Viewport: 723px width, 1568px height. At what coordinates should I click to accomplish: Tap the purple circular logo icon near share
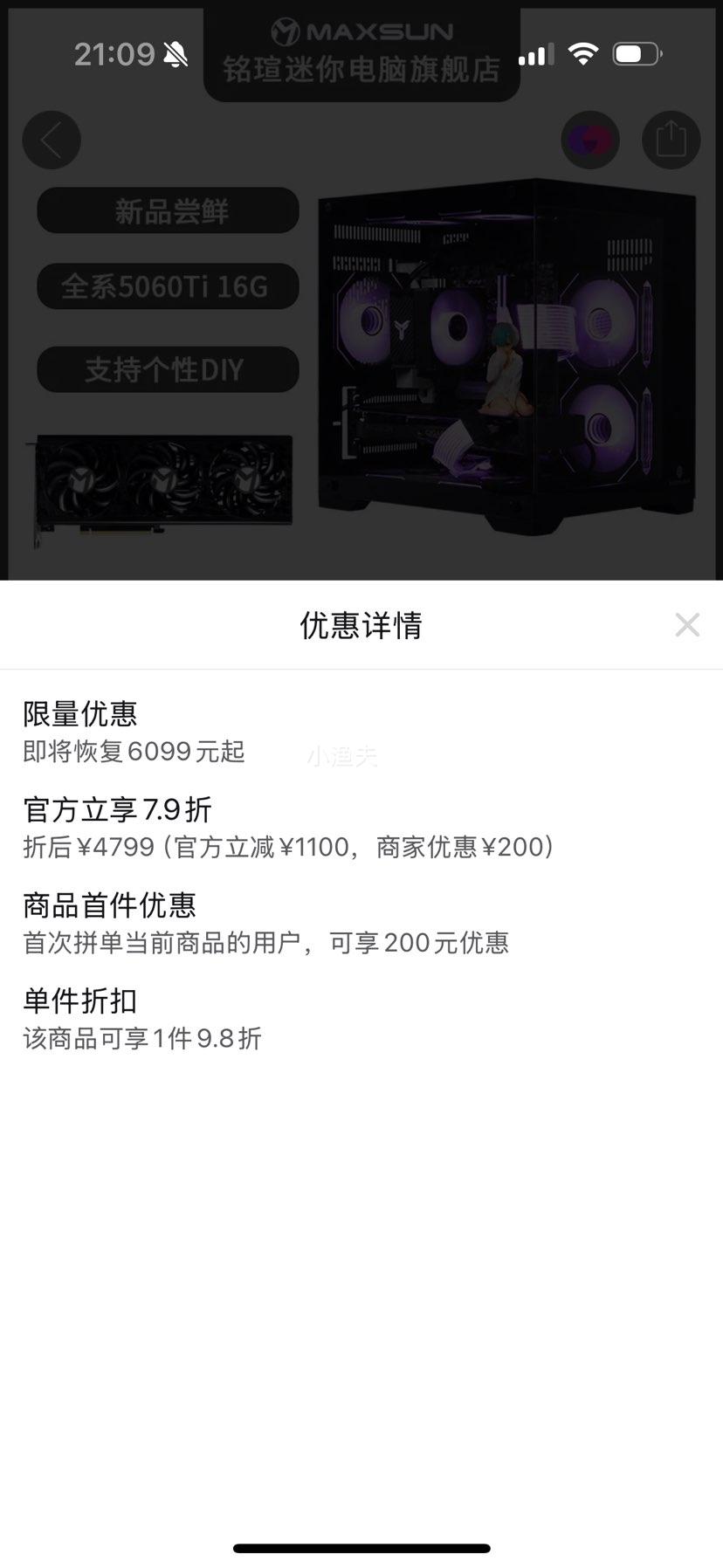point(590,140)
